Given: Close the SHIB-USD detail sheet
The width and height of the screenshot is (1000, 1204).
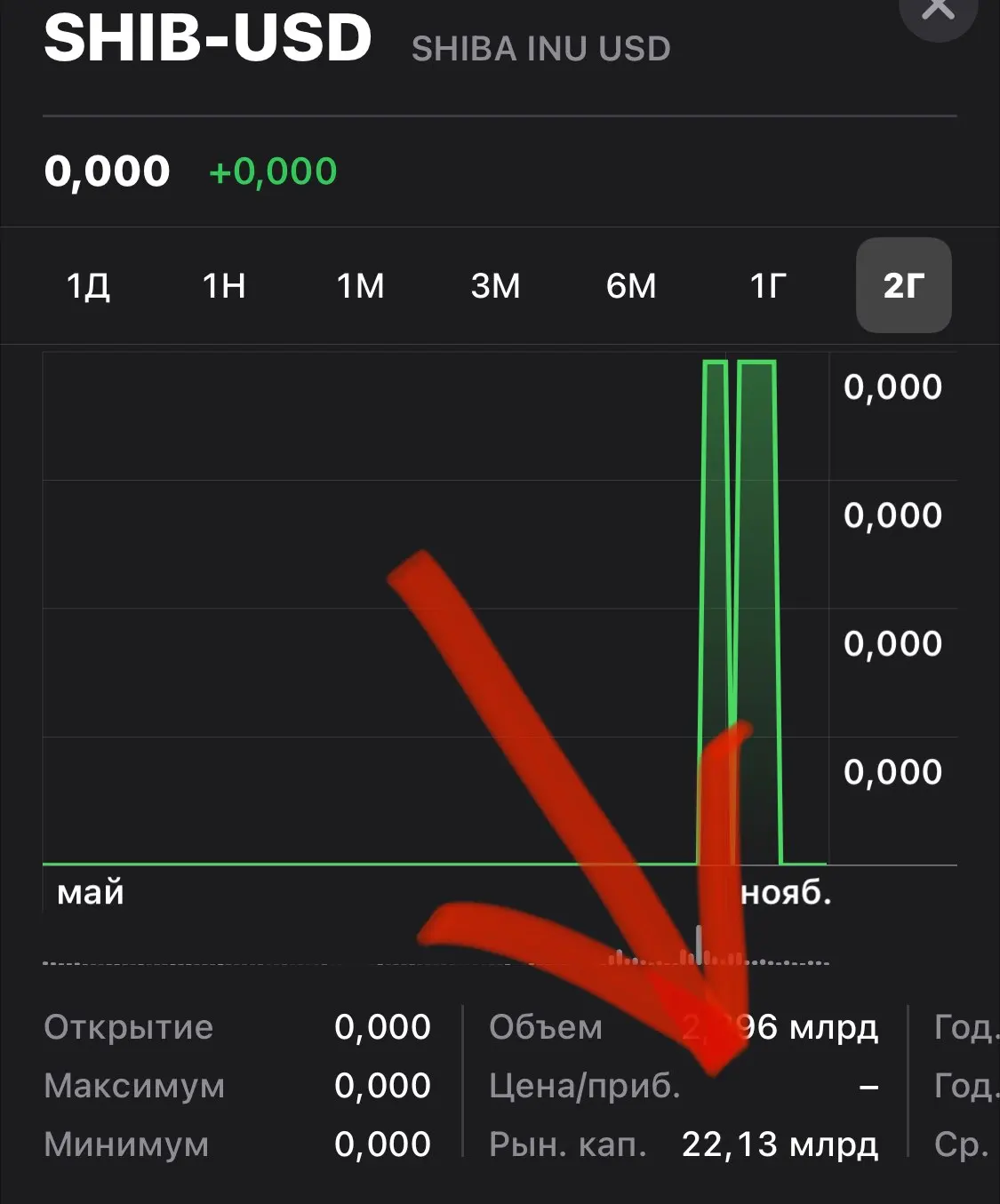Looking at the screenshot, I should [938, 12].
